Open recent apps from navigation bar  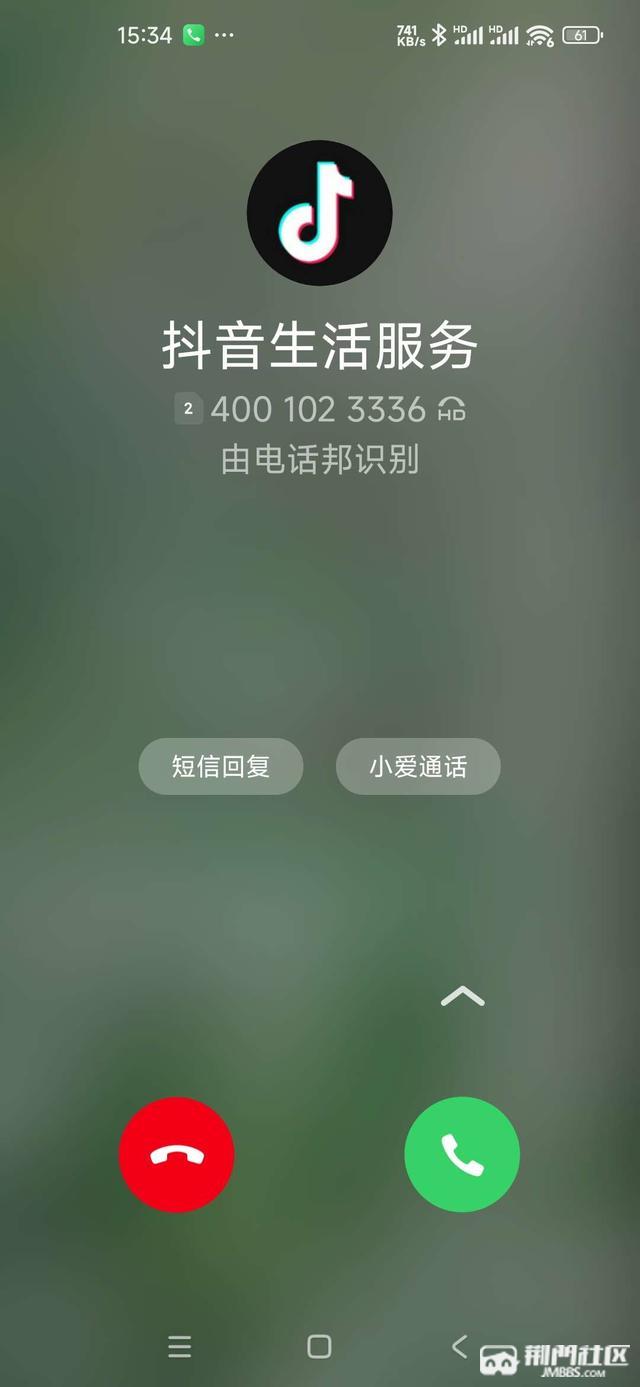[x=180, y=1346]
